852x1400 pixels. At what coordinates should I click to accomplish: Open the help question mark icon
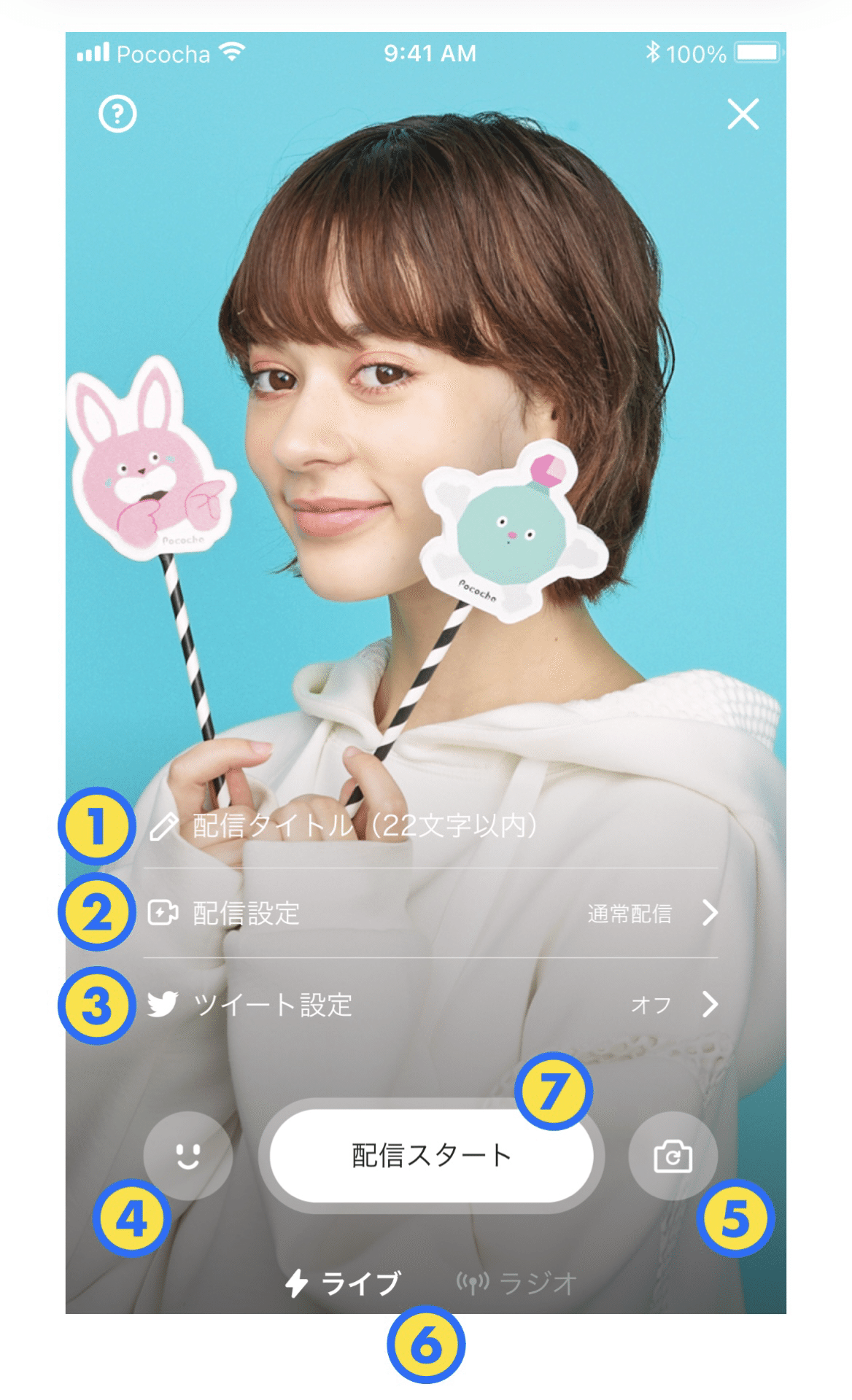(117, 114)
